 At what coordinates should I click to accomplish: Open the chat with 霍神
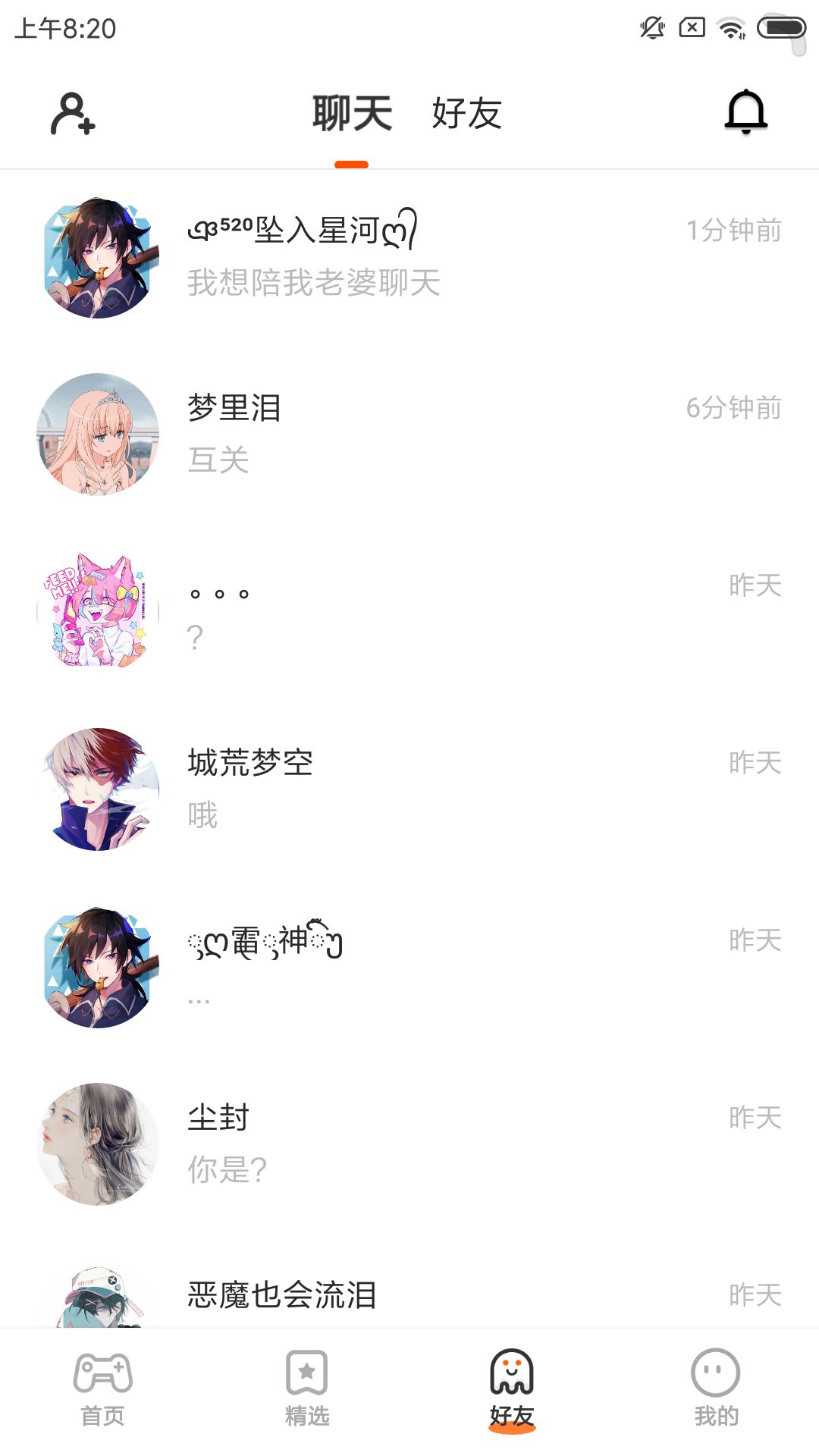pyautogui.click(x=409, y=966)
